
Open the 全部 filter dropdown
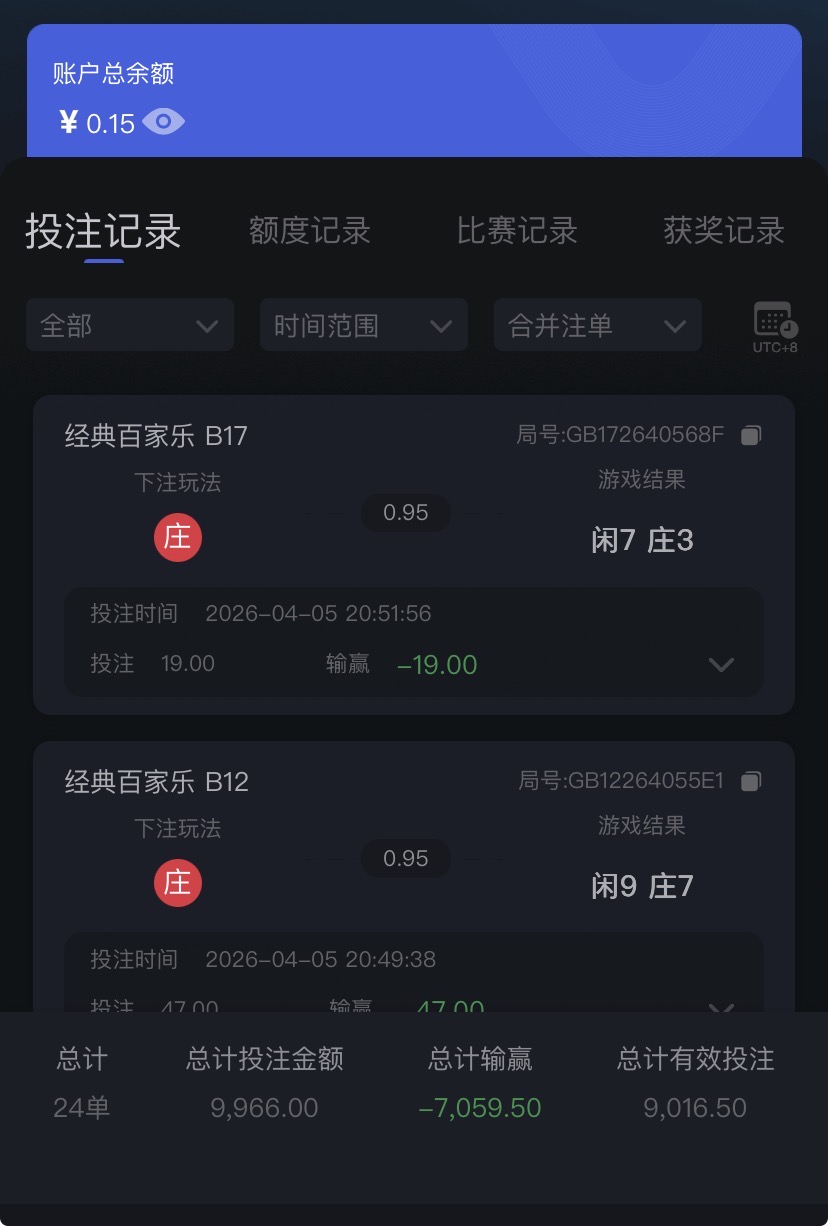click(130, 325)
